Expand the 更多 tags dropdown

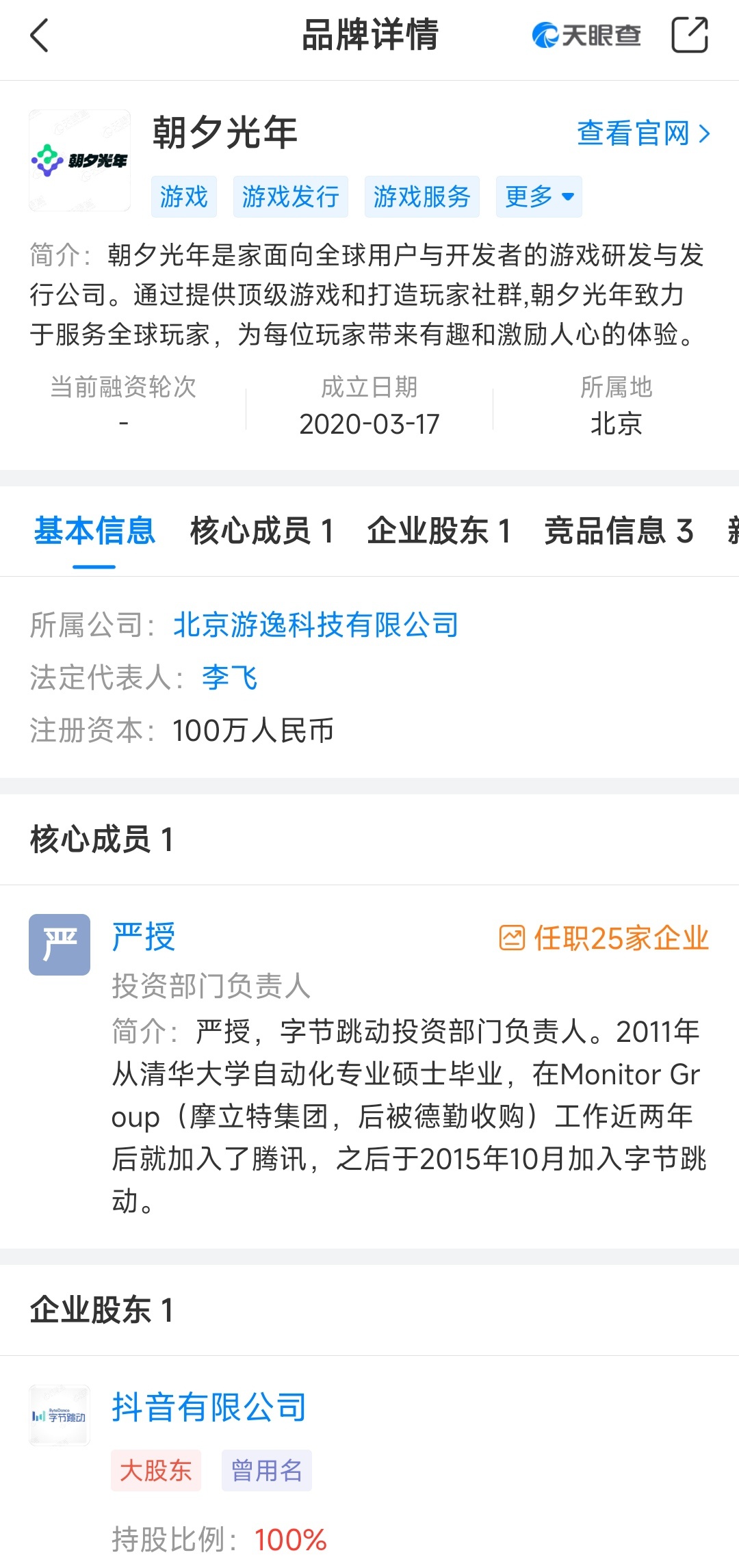tap(539, 197)
